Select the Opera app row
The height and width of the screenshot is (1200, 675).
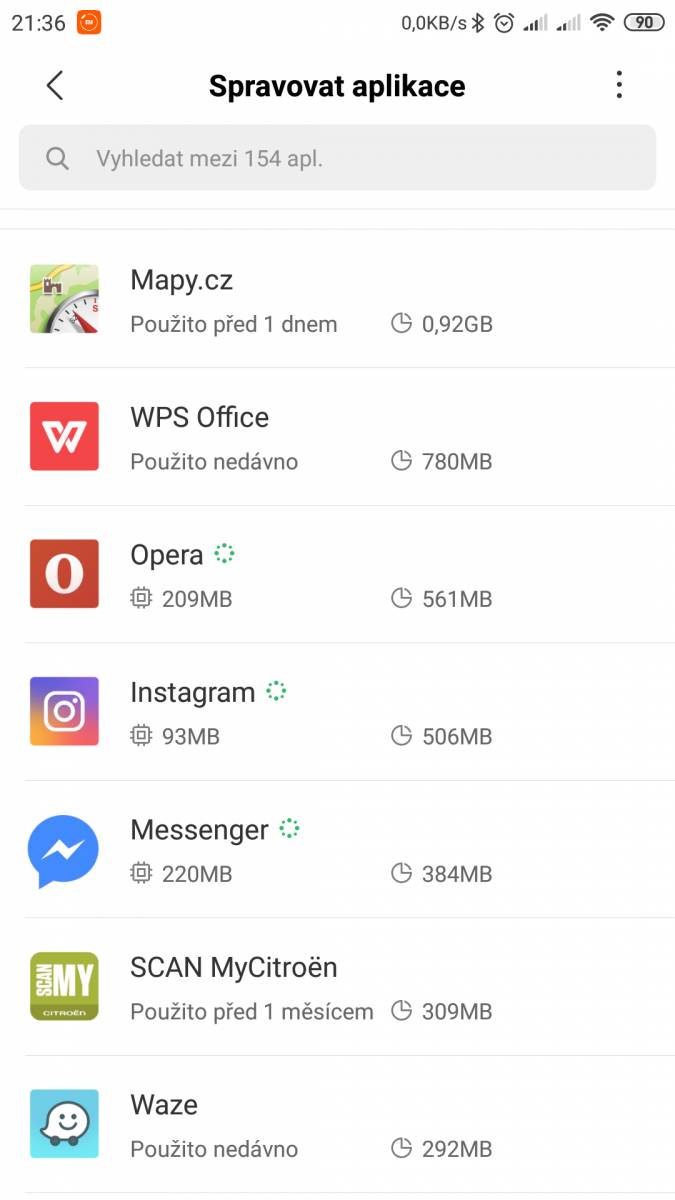tap(337, 574)
